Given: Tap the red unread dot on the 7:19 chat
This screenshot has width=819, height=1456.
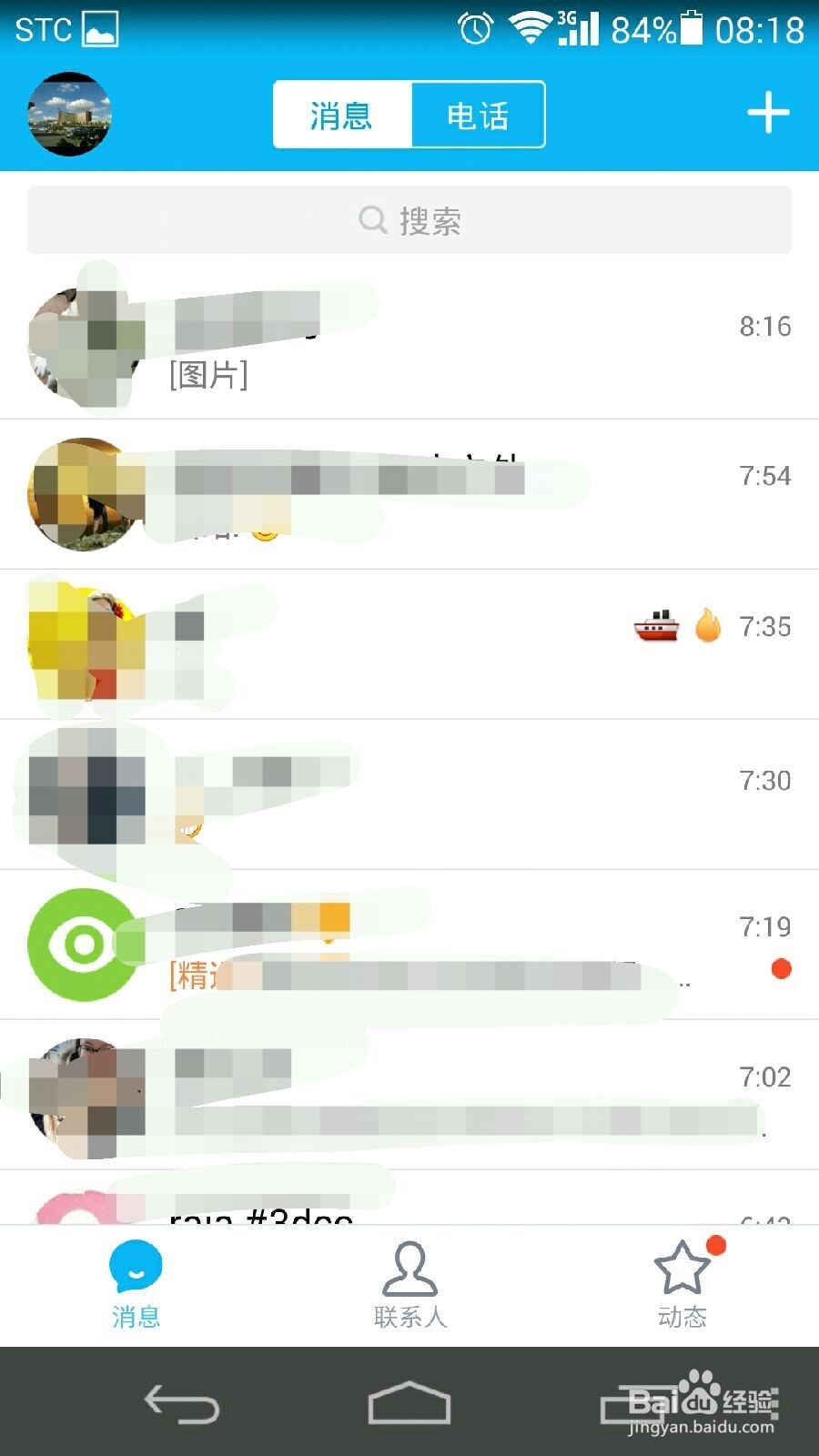Looking at the screenshot, I should (782, 969).
